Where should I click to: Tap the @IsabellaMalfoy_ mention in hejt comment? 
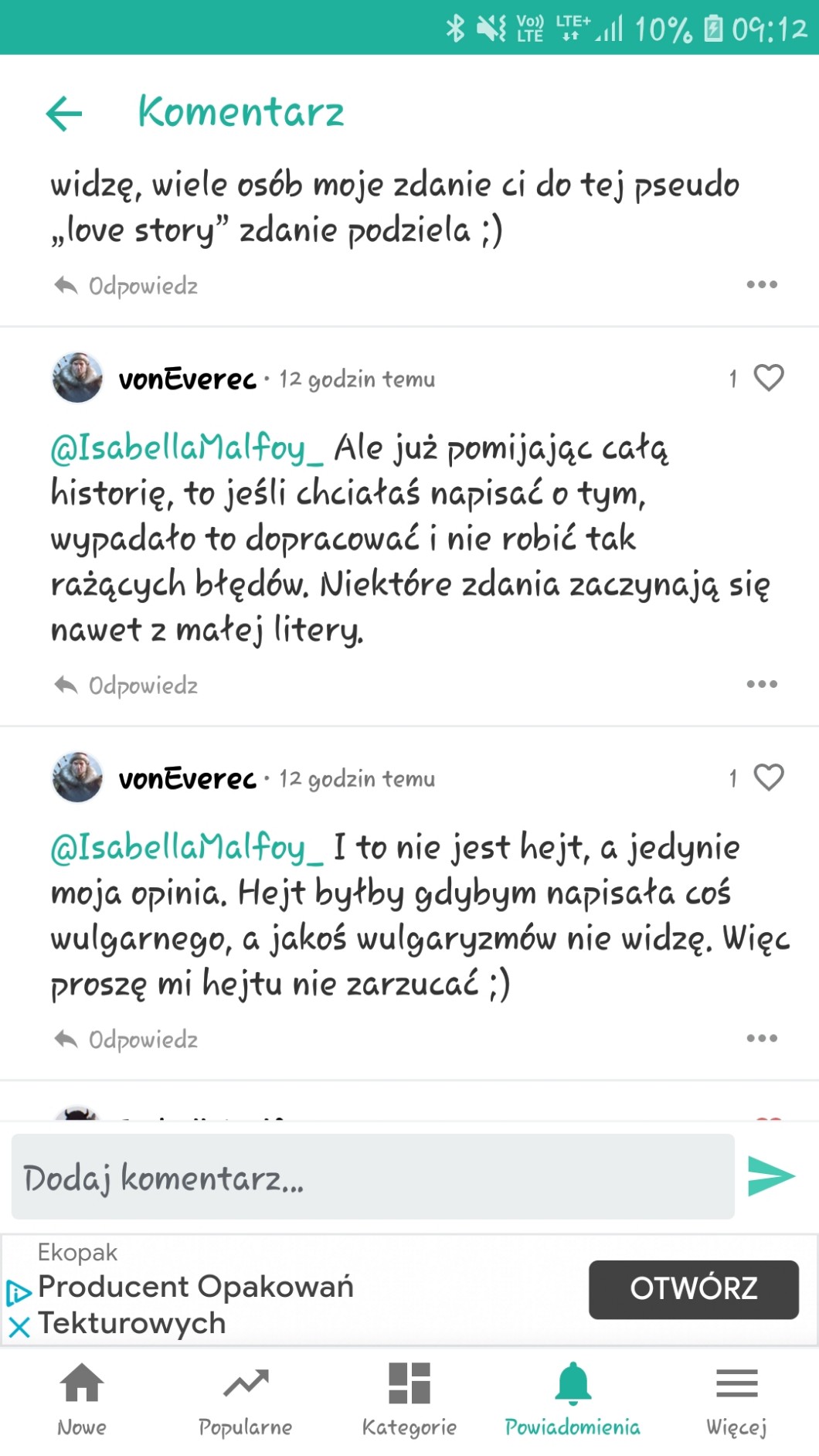pos(187,848)
